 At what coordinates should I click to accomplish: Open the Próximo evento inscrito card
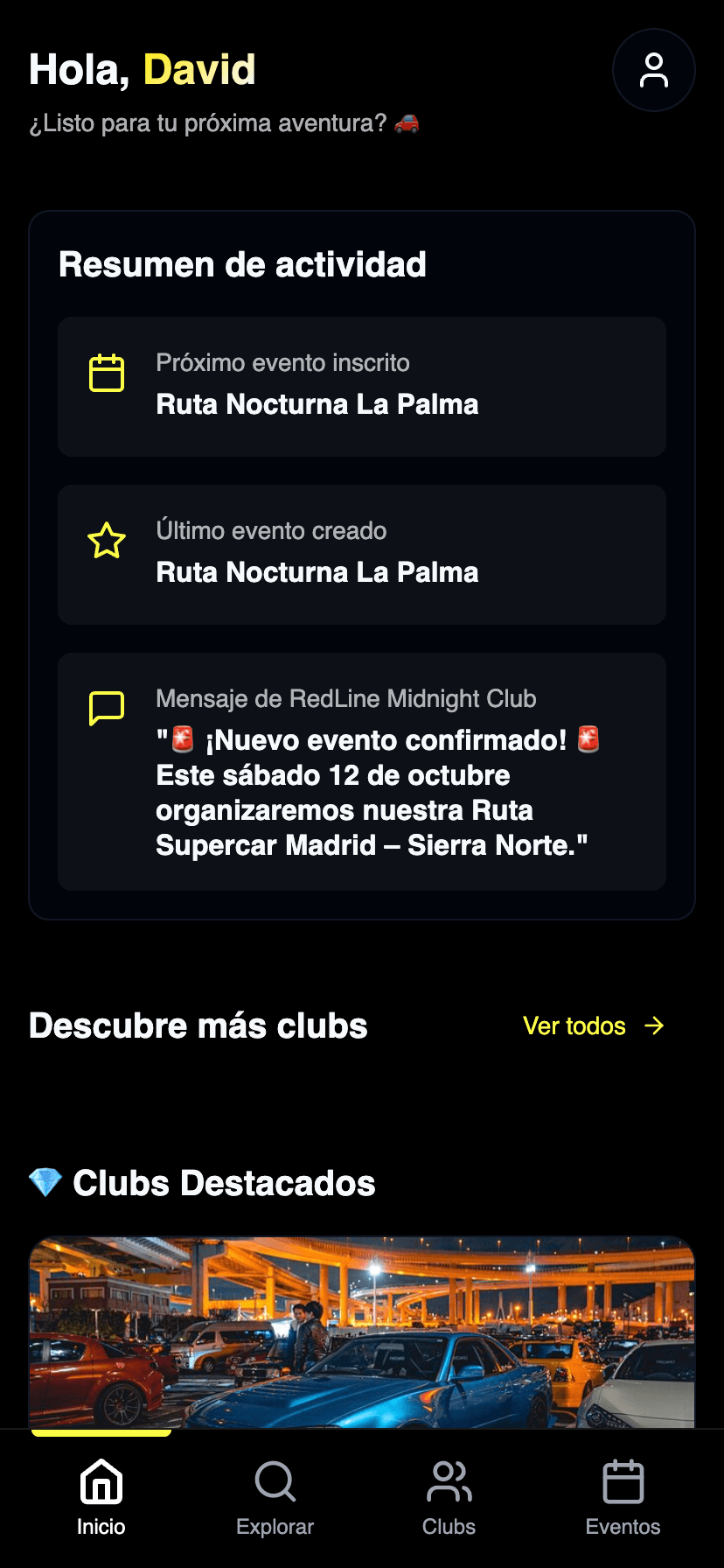point(361,386)
